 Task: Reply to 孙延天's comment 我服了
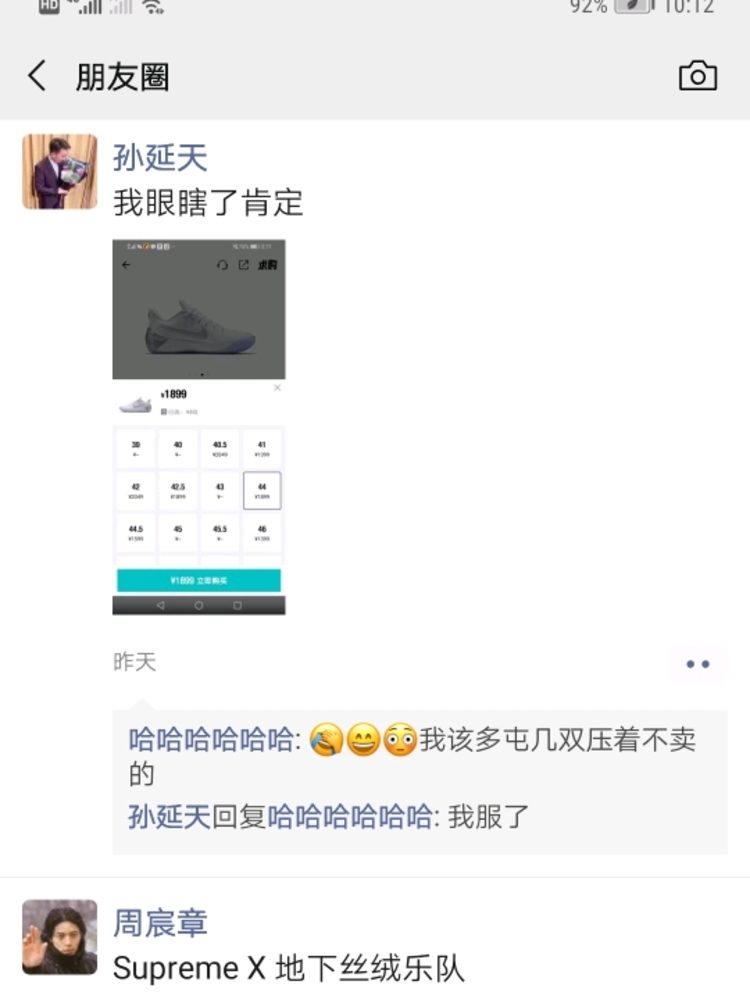(488, 816)
